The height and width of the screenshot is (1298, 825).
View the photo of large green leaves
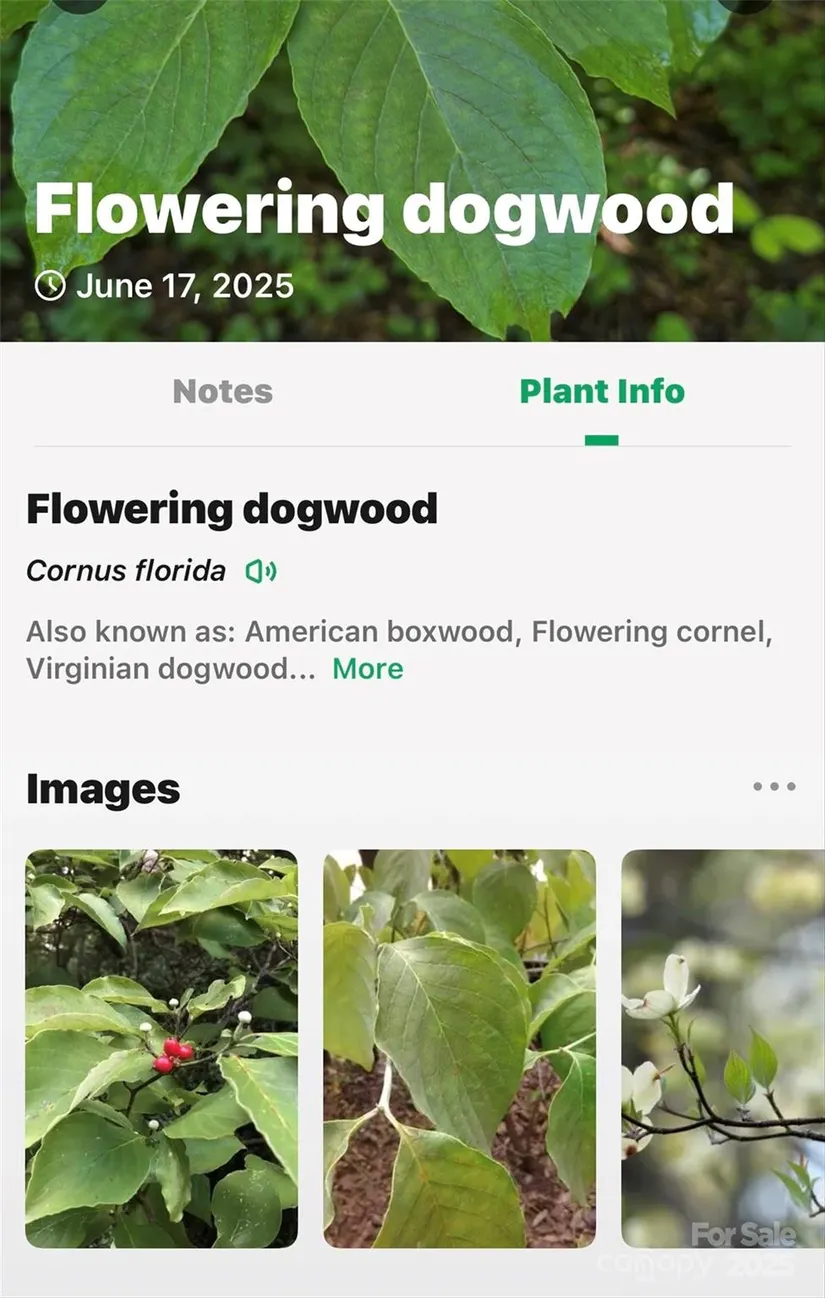point(459,1048)
